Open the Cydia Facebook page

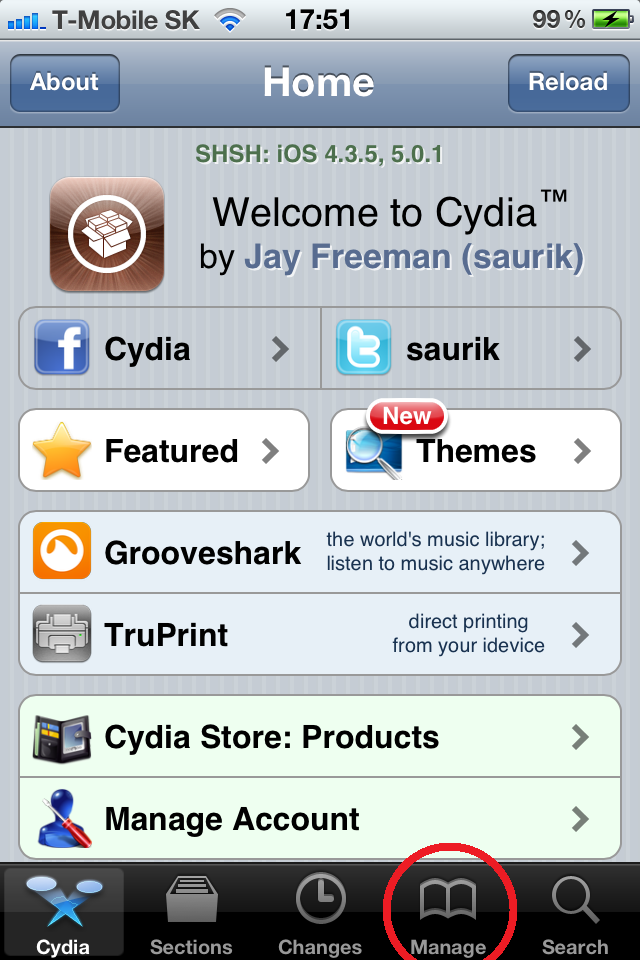click(170, 348)
